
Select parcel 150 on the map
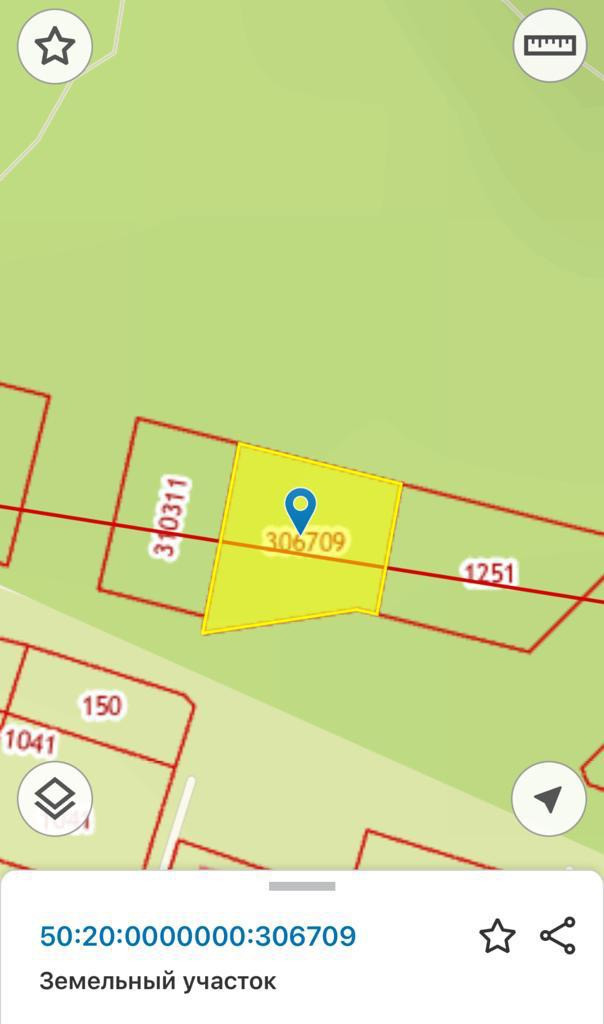102,705
